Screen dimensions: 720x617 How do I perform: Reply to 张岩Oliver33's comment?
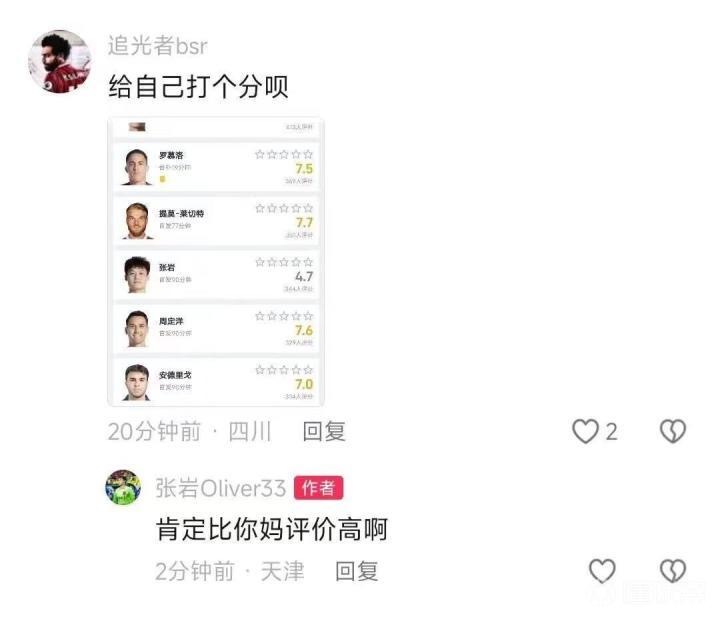(356, 571)
